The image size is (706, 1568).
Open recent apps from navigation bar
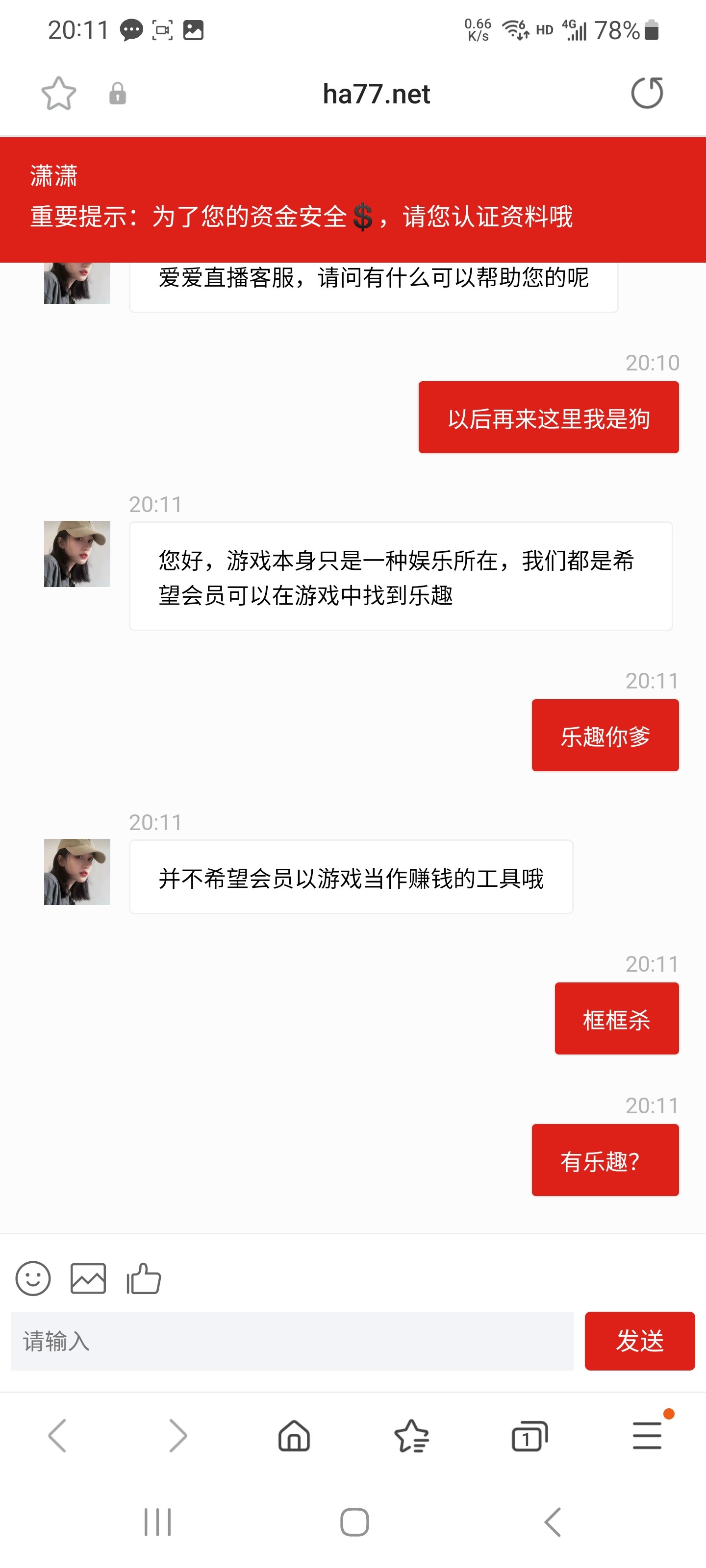pos(157,1522)
